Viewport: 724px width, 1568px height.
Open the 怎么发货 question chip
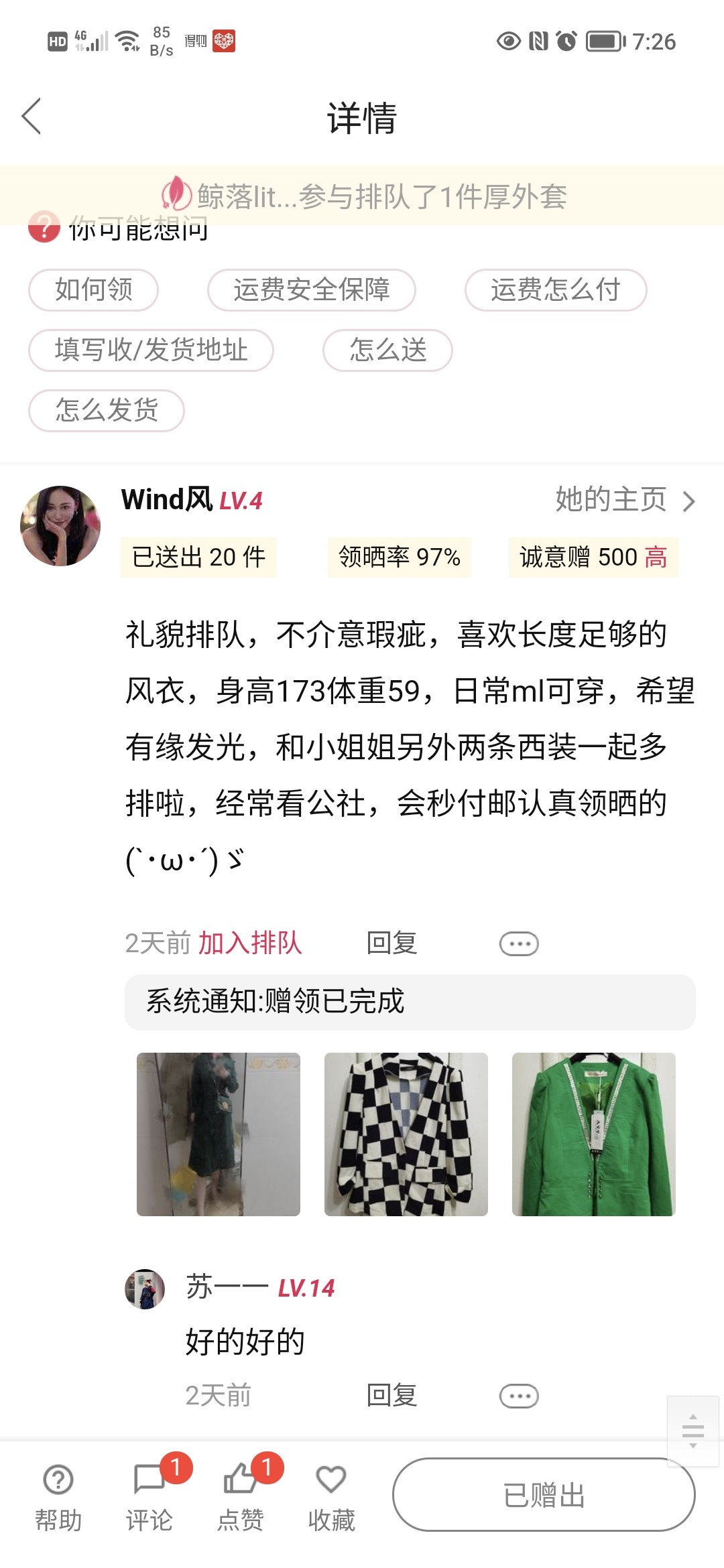coord(107,411)
